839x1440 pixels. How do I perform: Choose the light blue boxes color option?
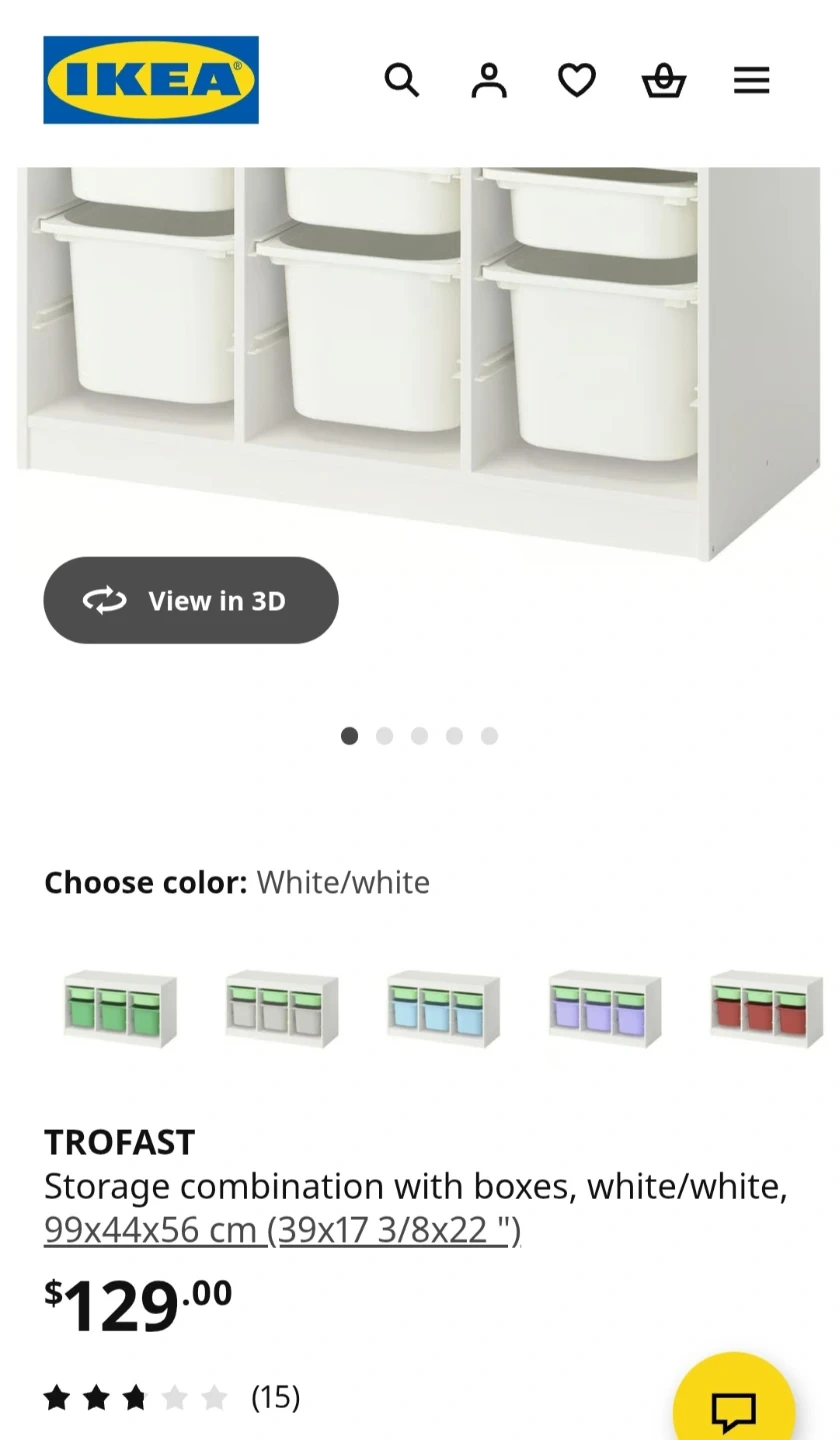[442, 1008]
